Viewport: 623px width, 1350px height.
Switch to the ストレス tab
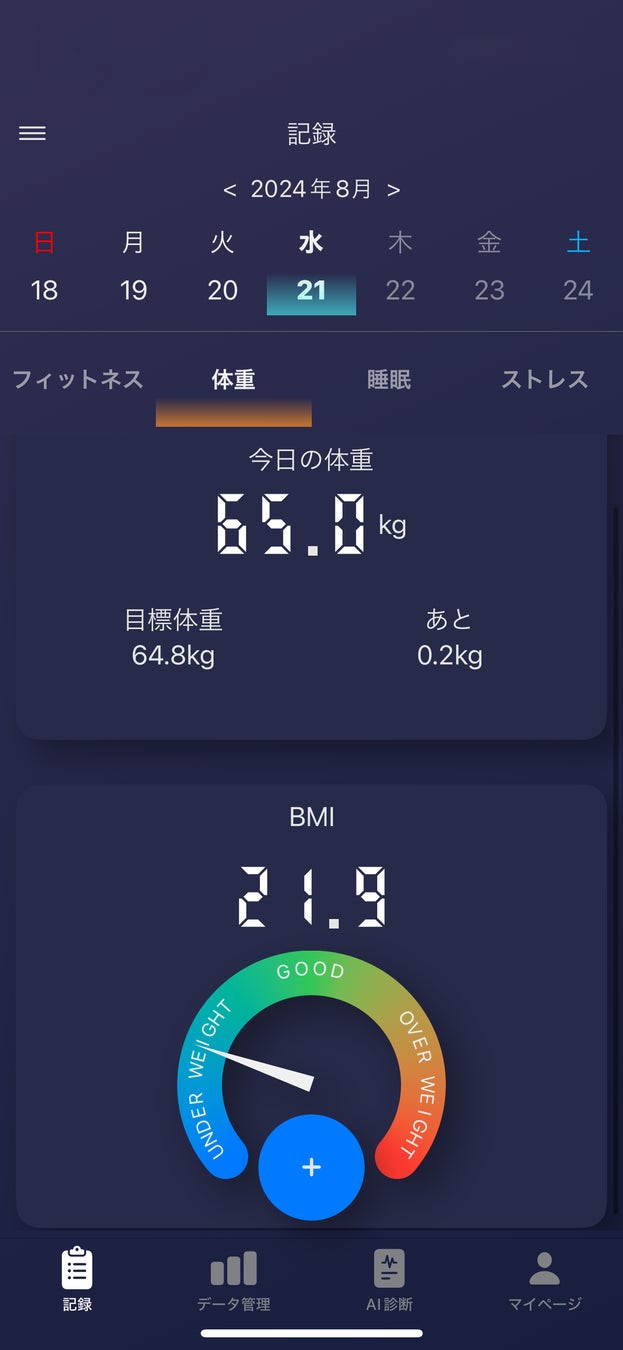pos(544,380)
